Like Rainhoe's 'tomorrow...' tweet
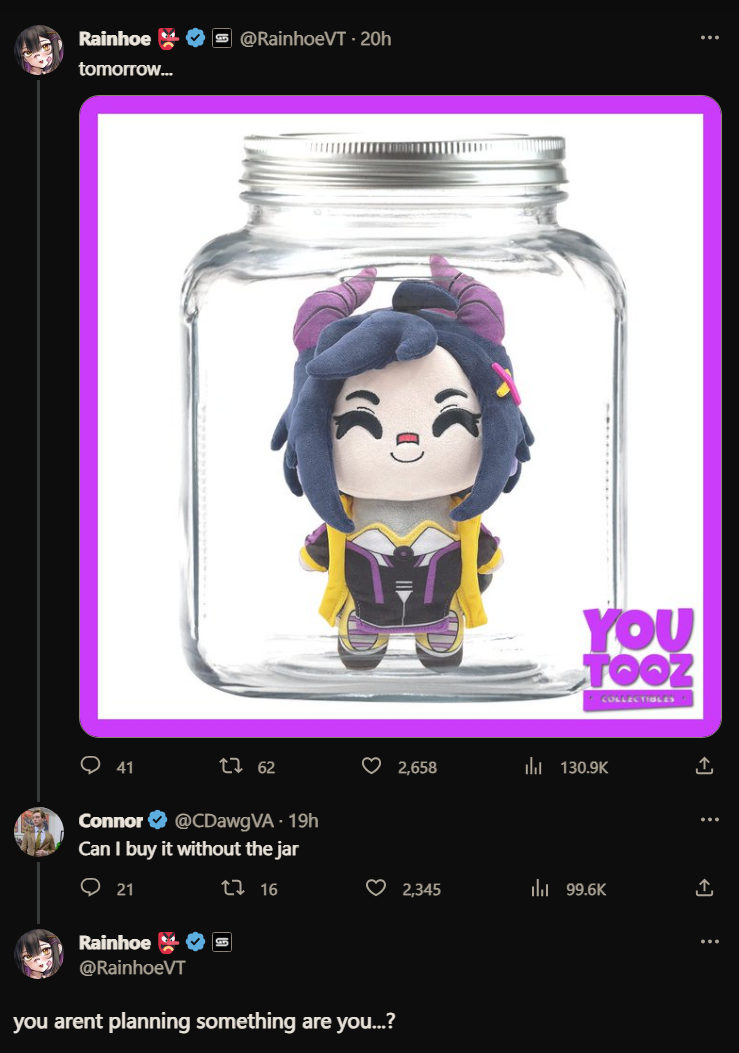The height and width of the screenshot is (1053, 739). 372,767
